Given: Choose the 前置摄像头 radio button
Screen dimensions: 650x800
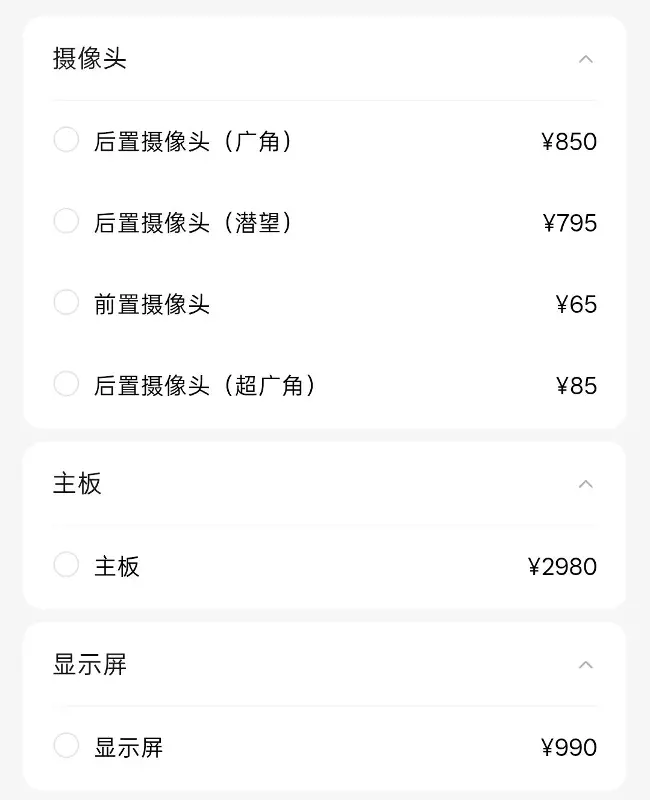Looking at the screenshot, I should pyautogui.click(x=66, y=302).
